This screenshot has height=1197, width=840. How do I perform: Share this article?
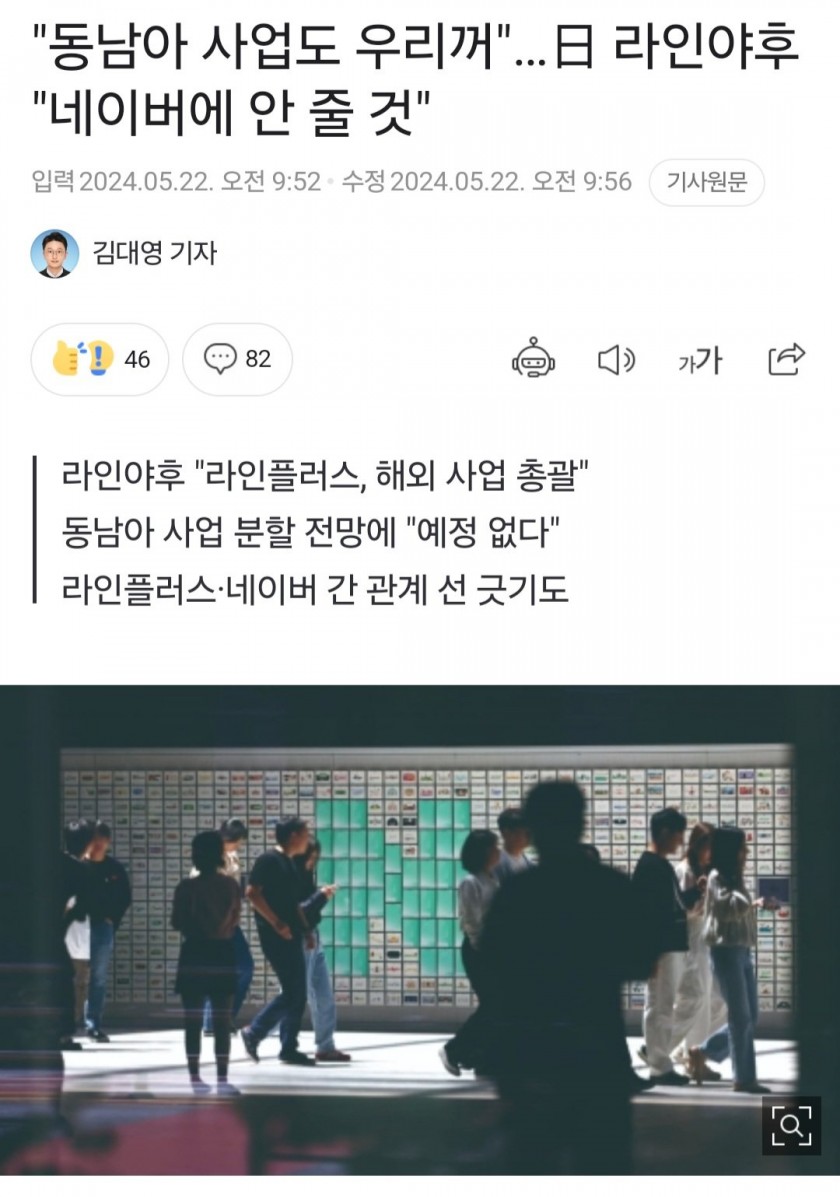pyautogui.click(x=787, y=358)
